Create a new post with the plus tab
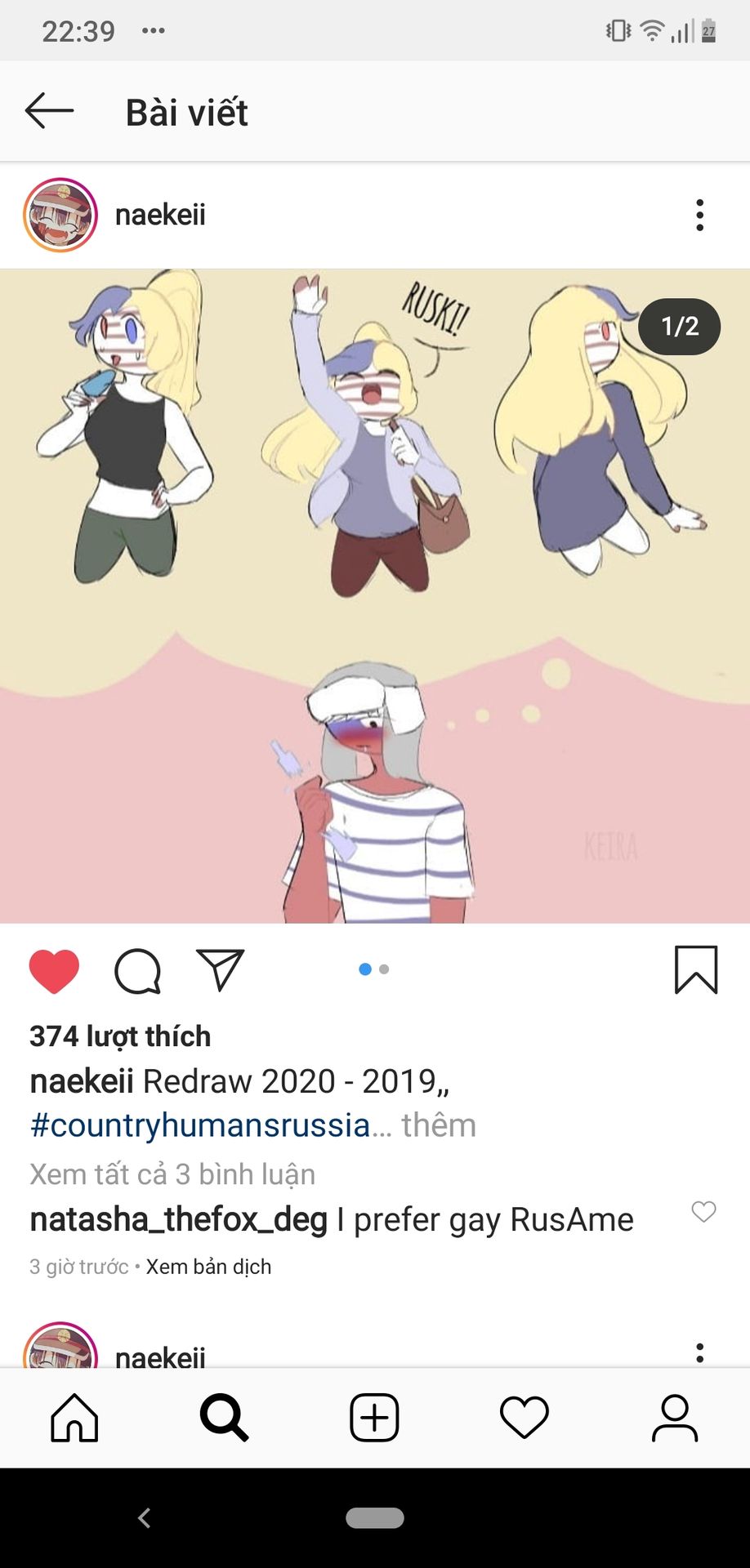 [374, 1418]
